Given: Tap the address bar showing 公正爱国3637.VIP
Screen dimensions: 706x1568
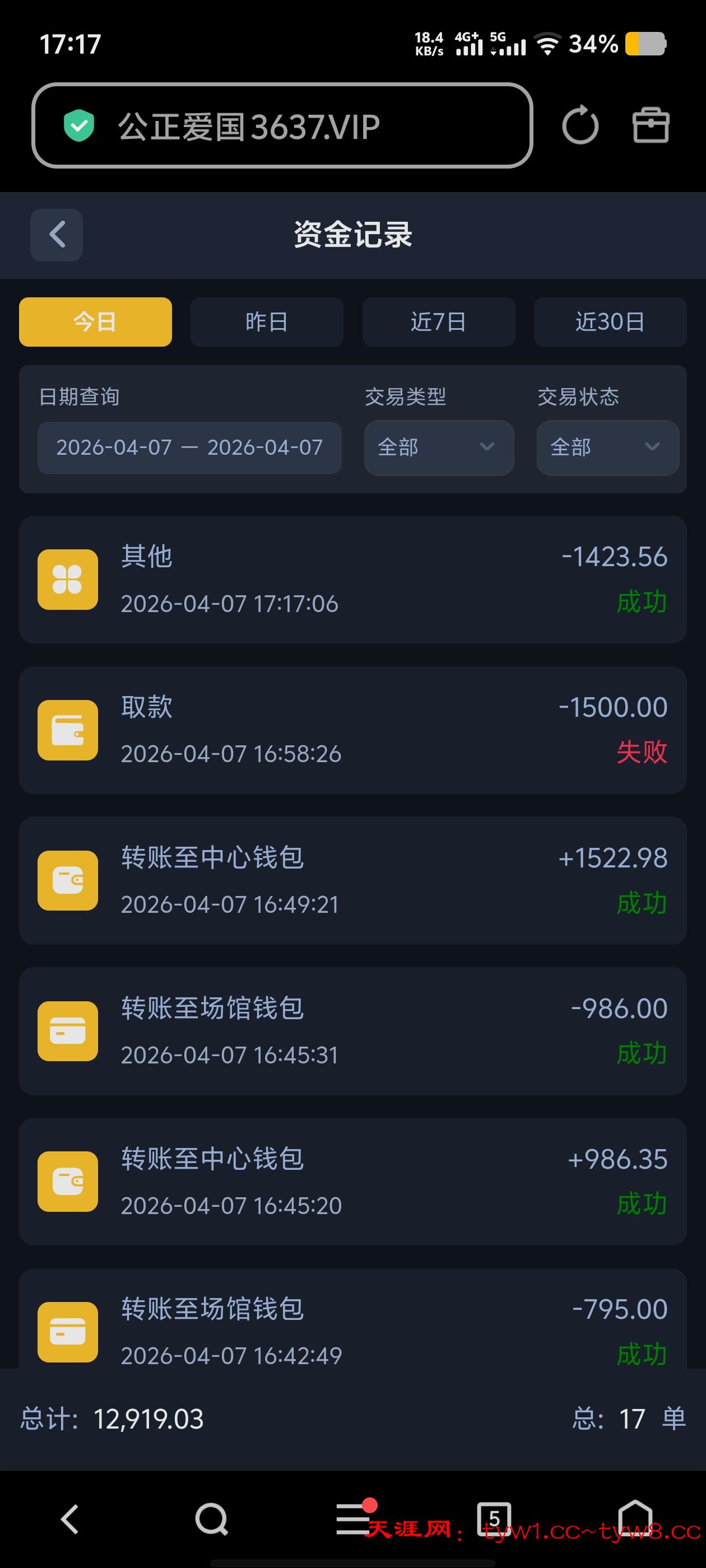Looking at the screenshot, I should click(281, 126).
